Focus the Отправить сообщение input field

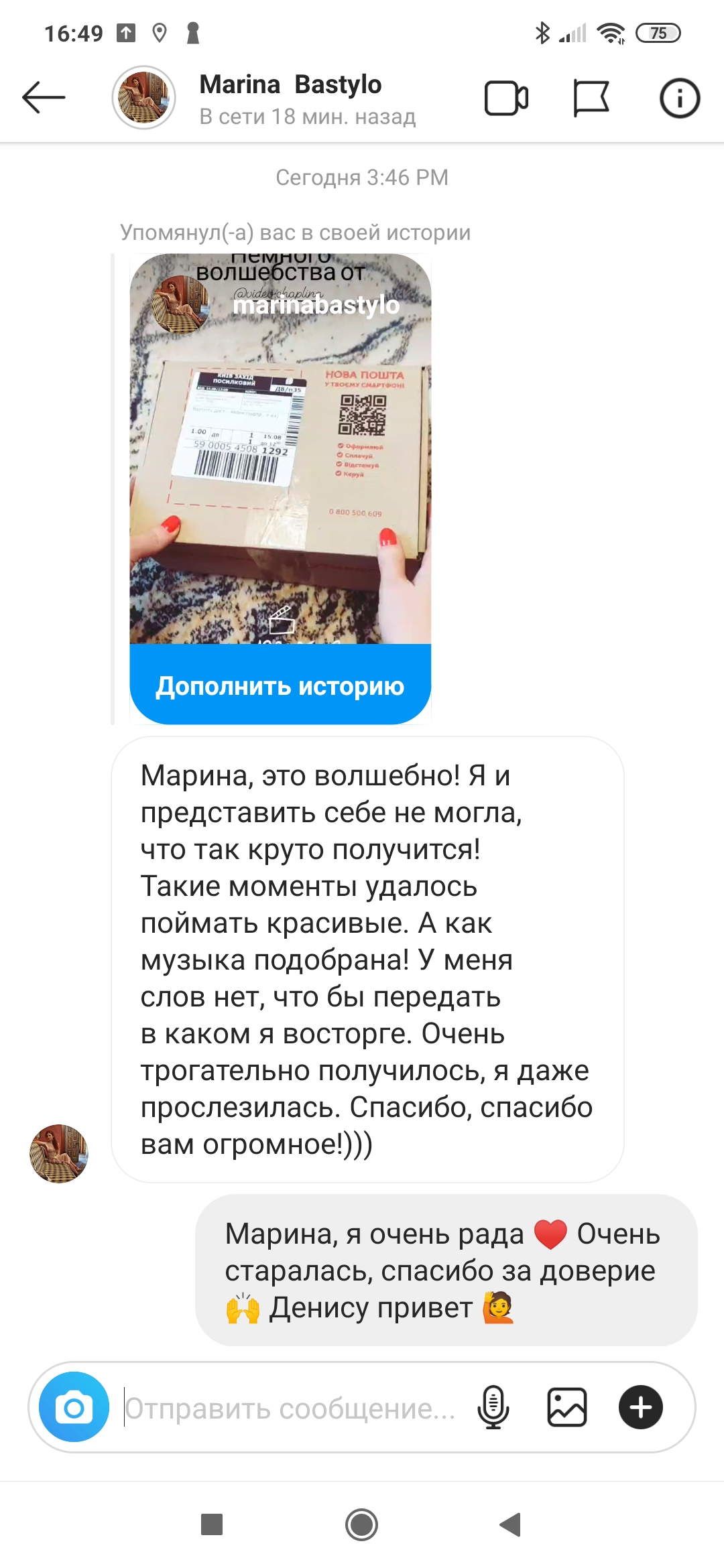pos(290,1409)
